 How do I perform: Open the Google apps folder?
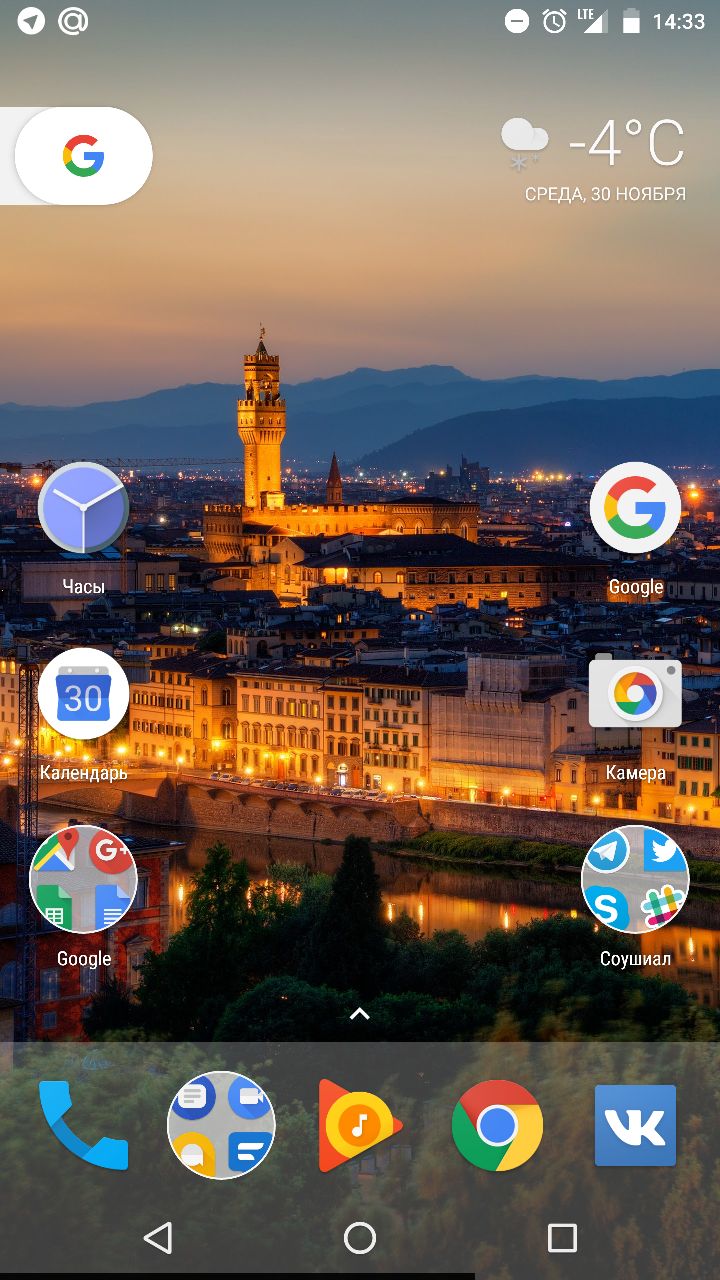(x=83, y=880)
